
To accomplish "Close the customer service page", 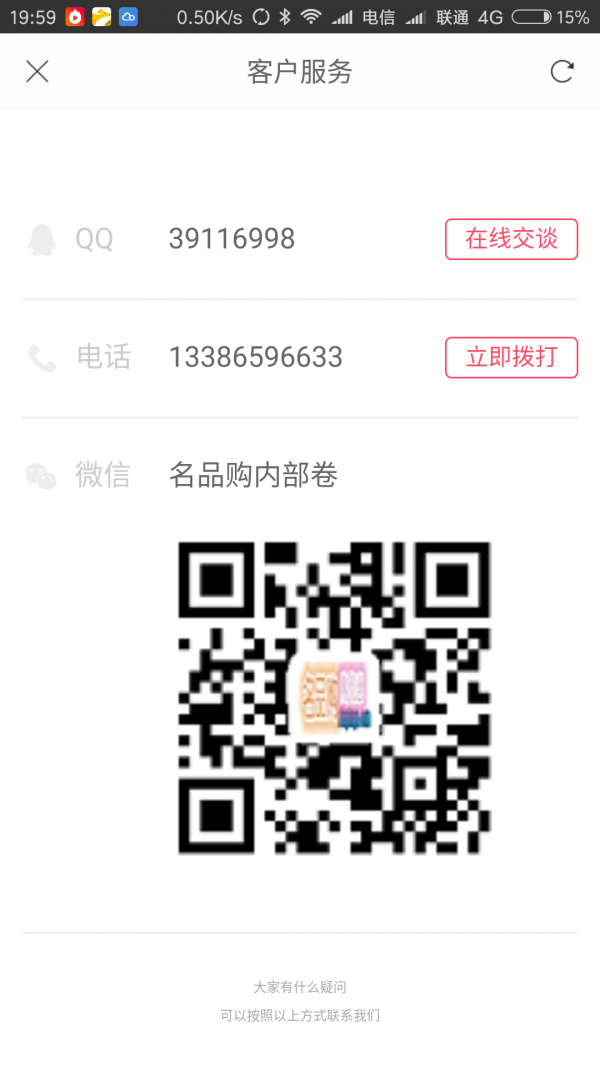I will click(37, 71).
